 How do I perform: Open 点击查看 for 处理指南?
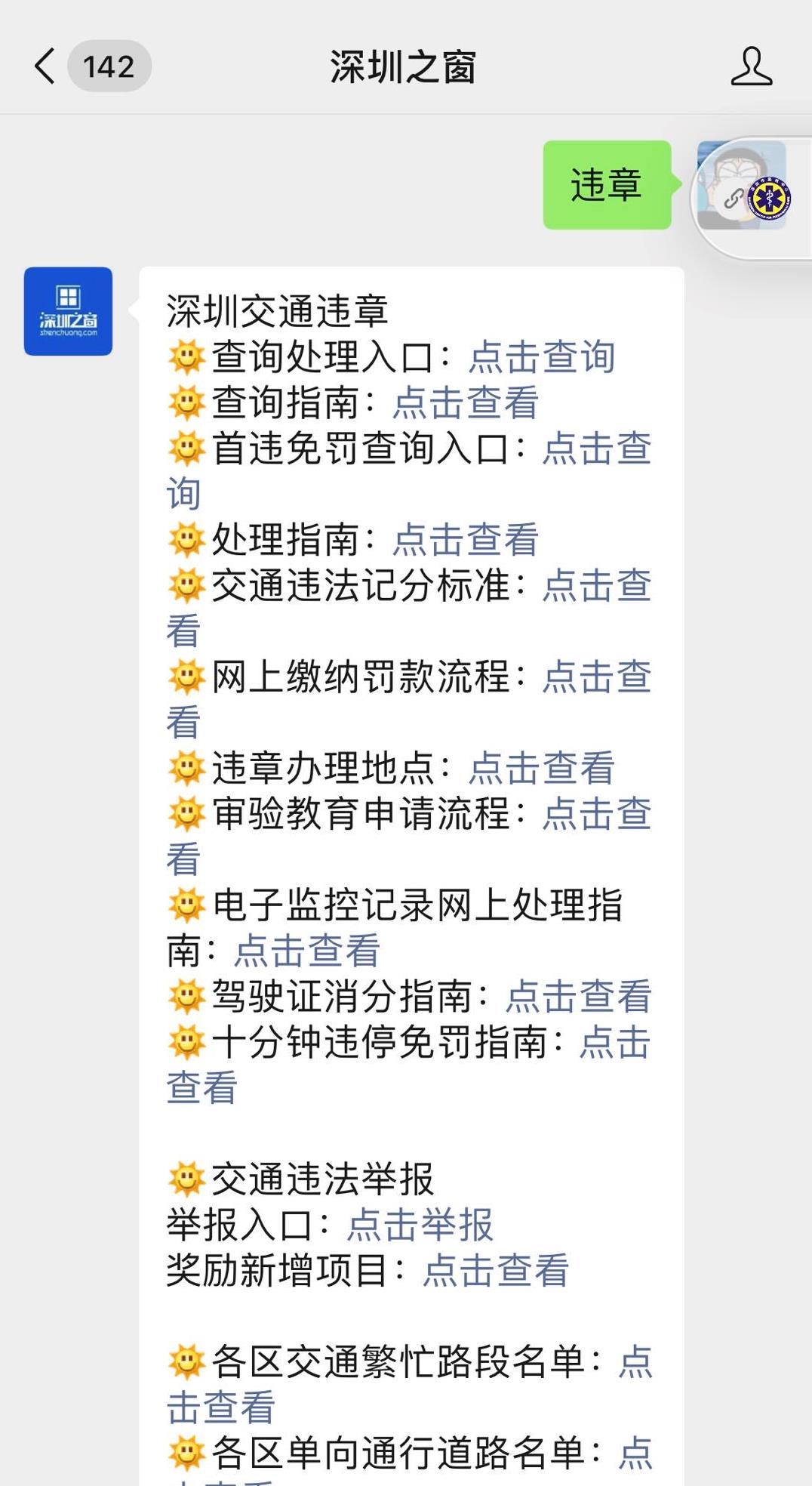click(x=466, y=541)
